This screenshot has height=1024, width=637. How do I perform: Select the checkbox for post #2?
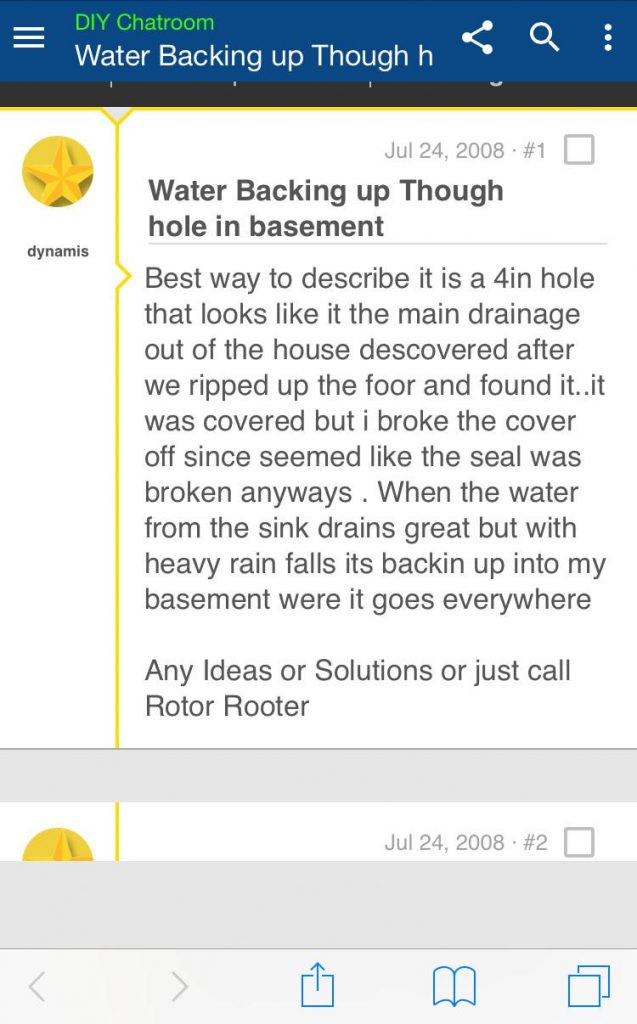pos(579,842)
